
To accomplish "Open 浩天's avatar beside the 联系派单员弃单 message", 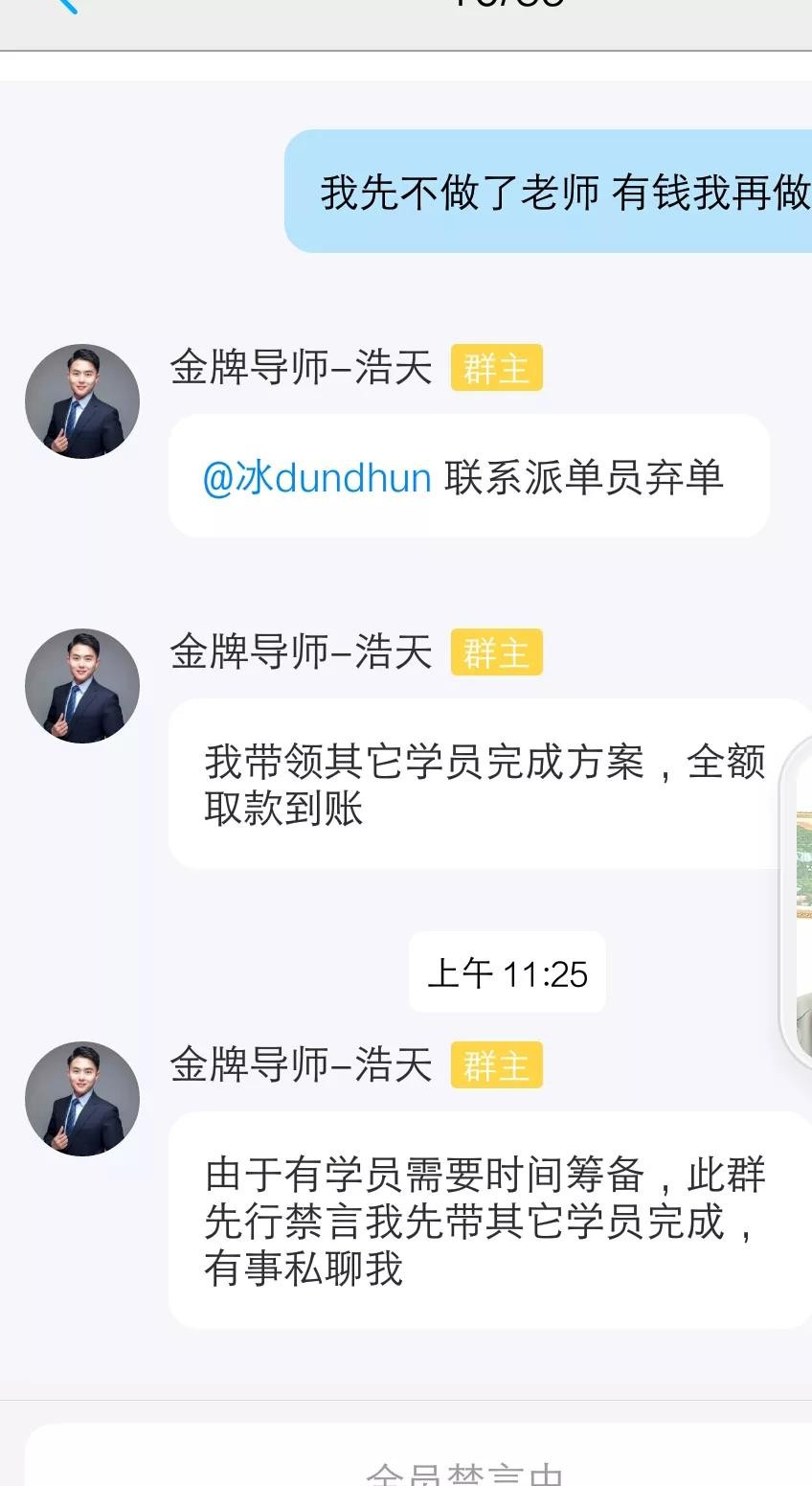I will [82, 401].
